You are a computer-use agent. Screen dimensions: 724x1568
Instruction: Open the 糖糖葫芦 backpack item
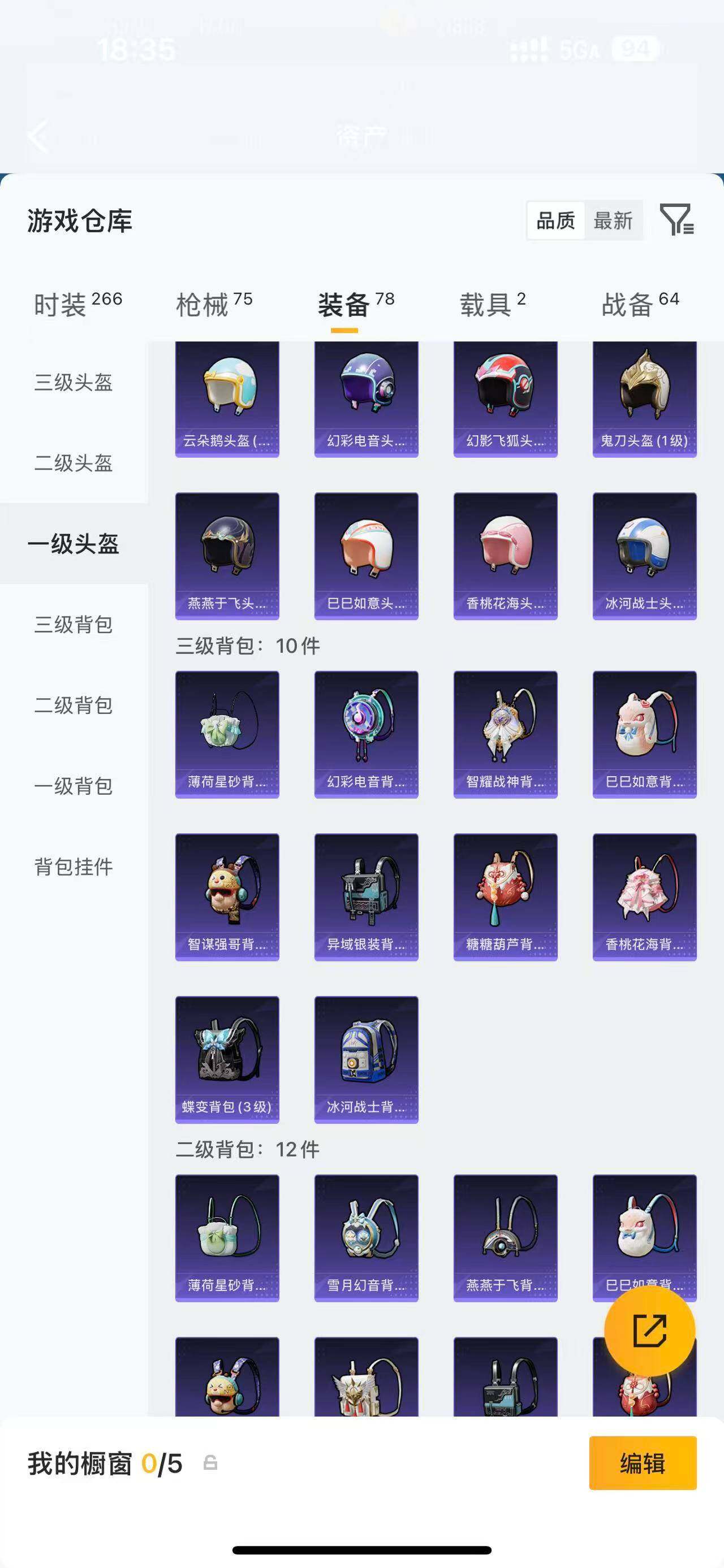pos(506,896)
